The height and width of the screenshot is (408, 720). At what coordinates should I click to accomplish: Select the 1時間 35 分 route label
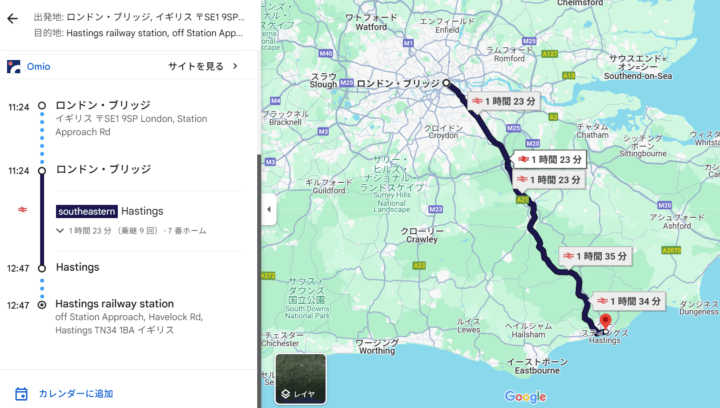pyautogui.click(x=597, y=256)
